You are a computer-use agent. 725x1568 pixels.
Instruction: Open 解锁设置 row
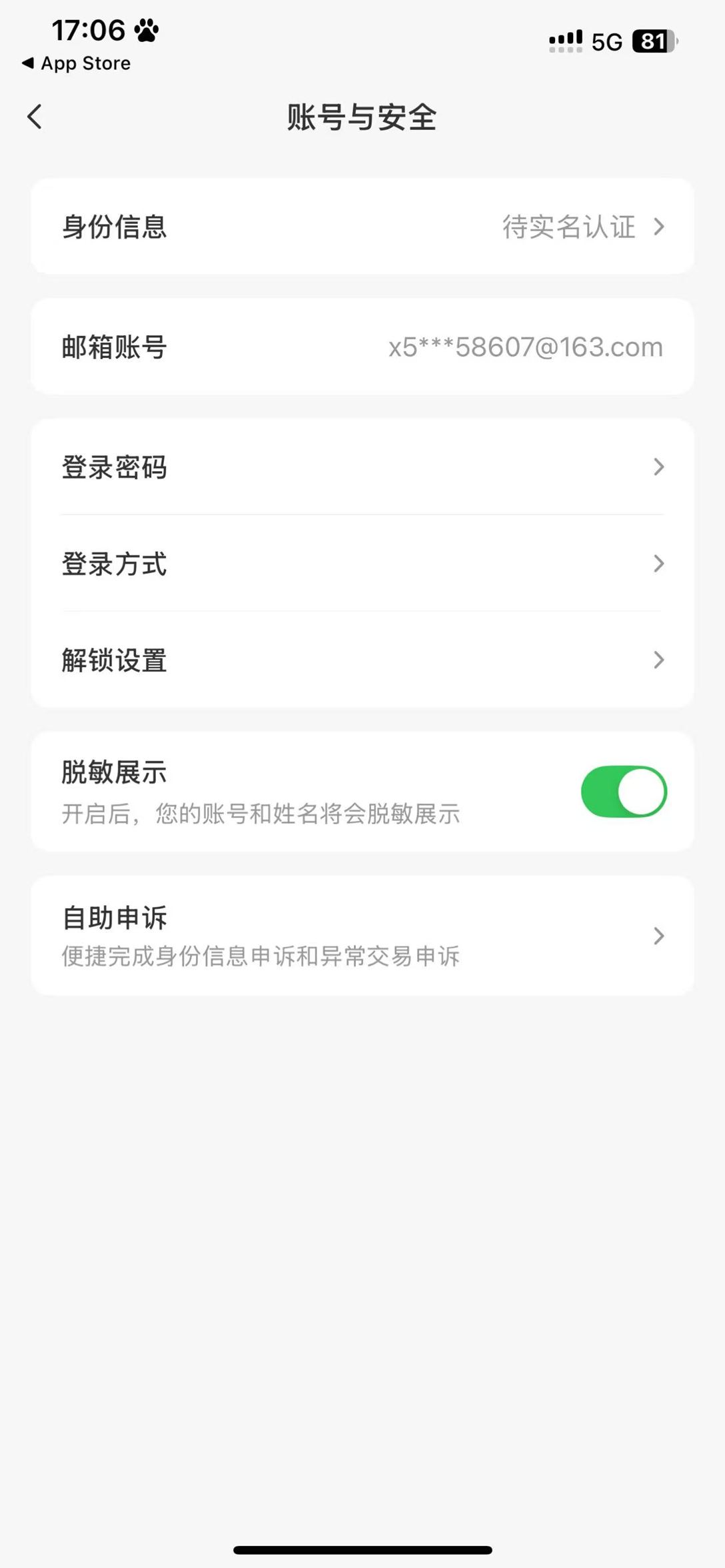[x=362, y=660]
